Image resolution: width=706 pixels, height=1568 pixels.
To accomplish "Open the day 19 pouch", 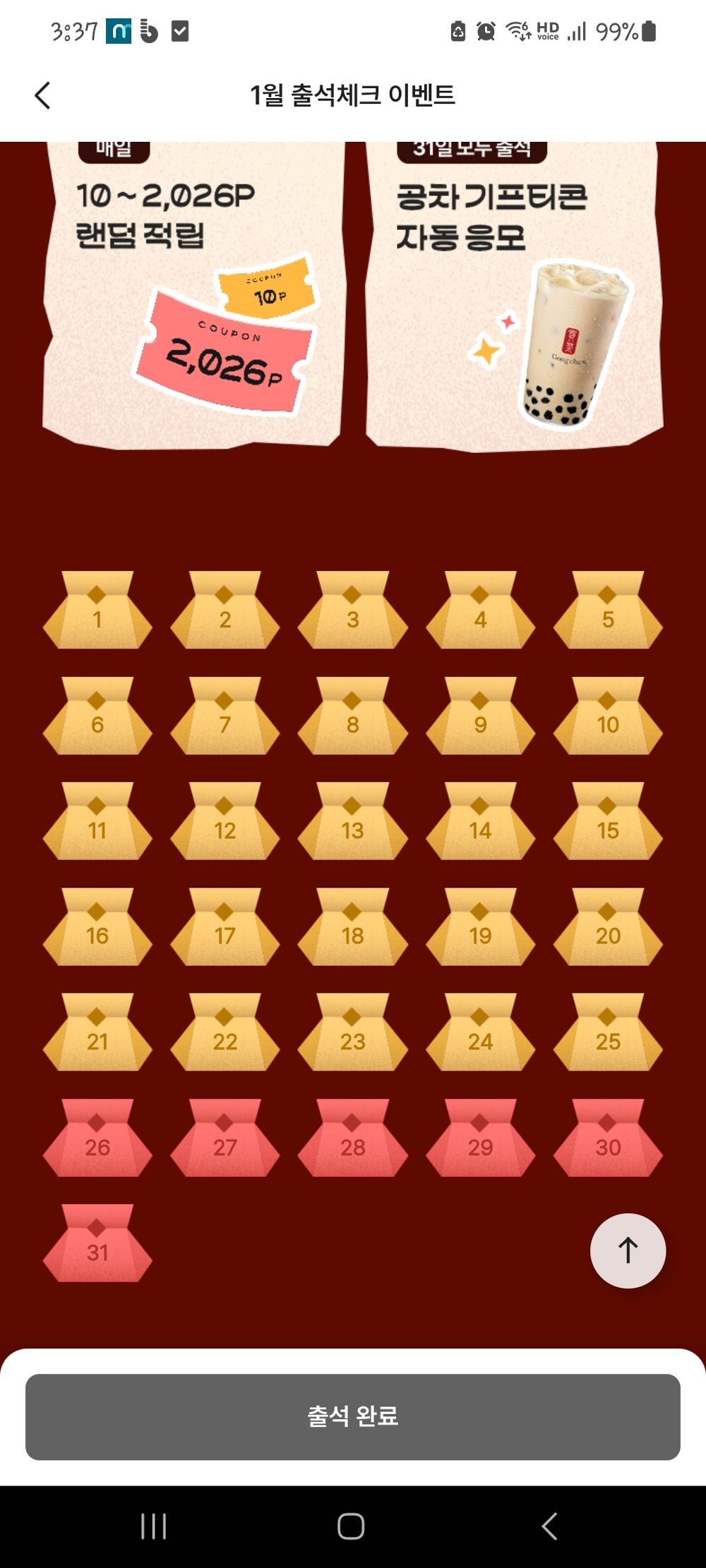I will point(480,929).
